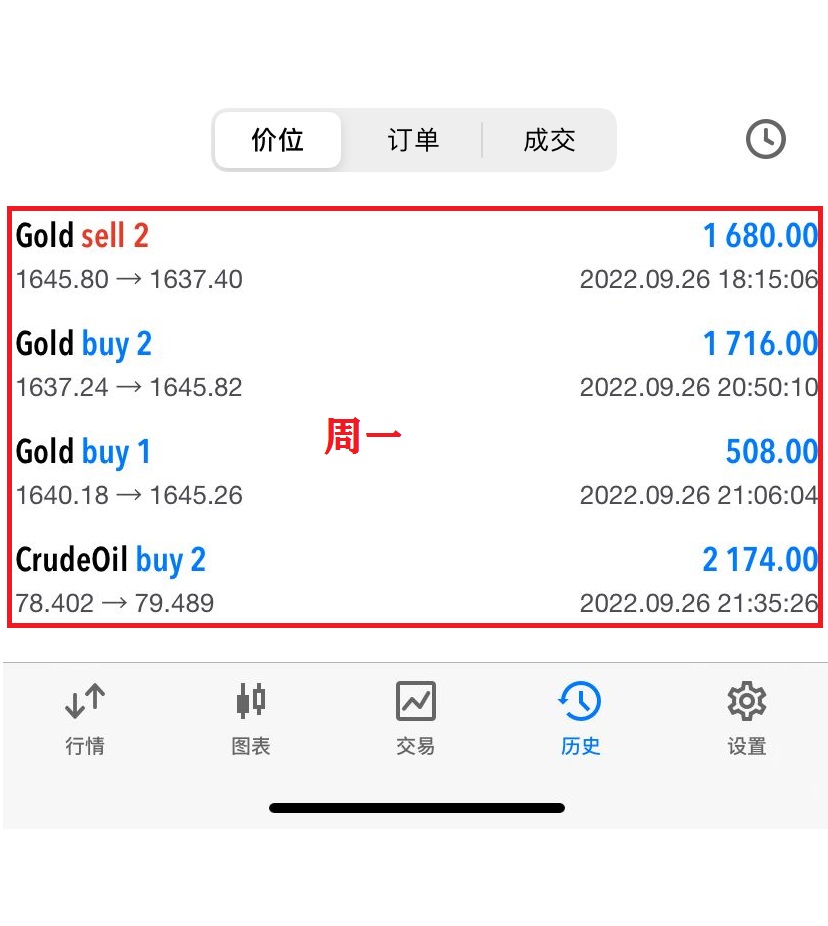The image size is (828, 926).
Task: Switch to the 图表 tab
Action: (251, 718)
